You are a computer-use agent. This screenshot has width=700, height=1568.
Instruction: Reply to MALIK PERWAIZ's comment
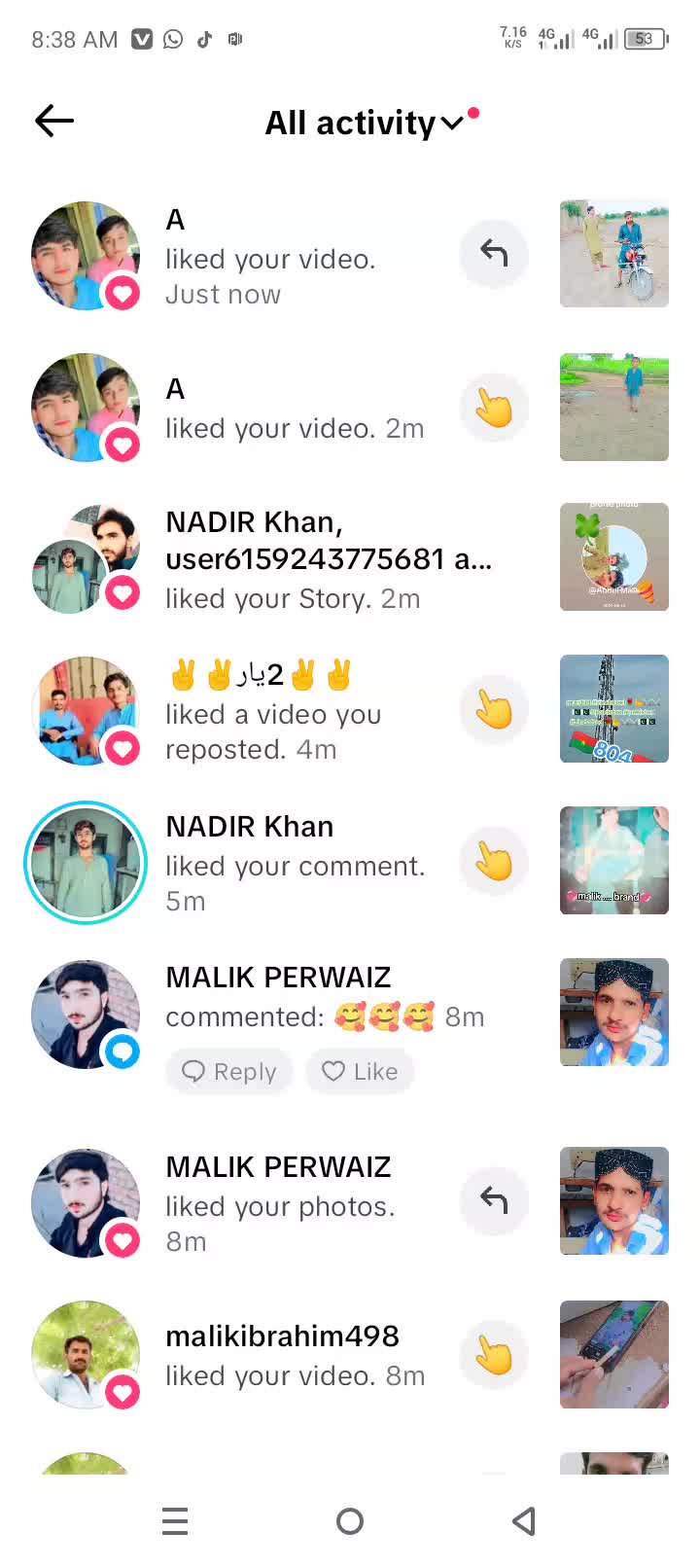(229, 1071)
